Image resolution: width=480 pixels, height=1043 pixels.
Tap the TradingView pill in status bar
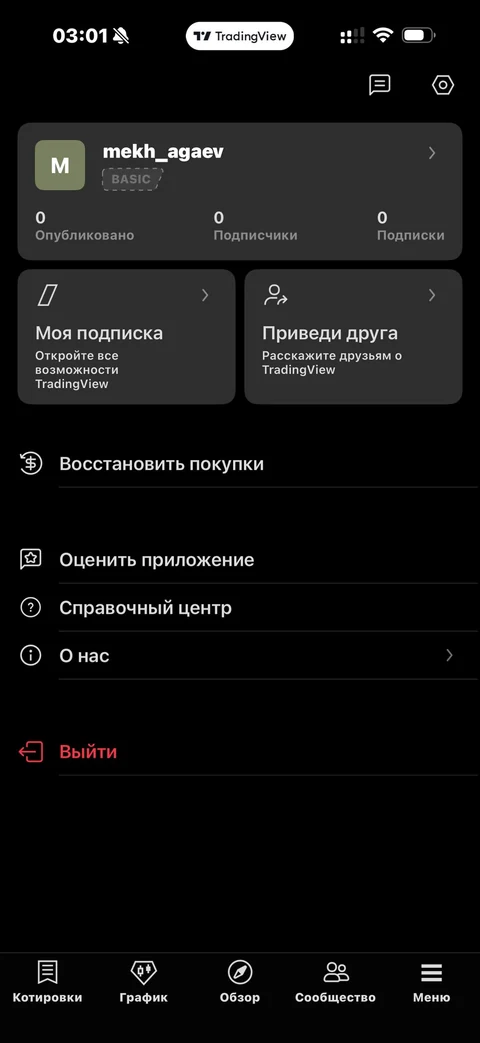tap(240, 36)
